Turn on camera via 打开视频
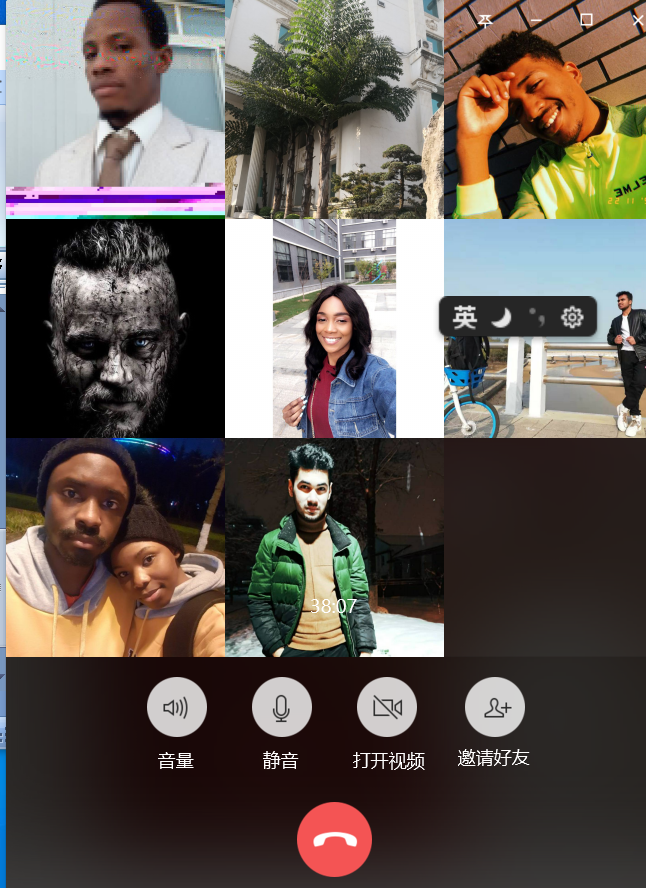646x888 pixels. [387, 708]
